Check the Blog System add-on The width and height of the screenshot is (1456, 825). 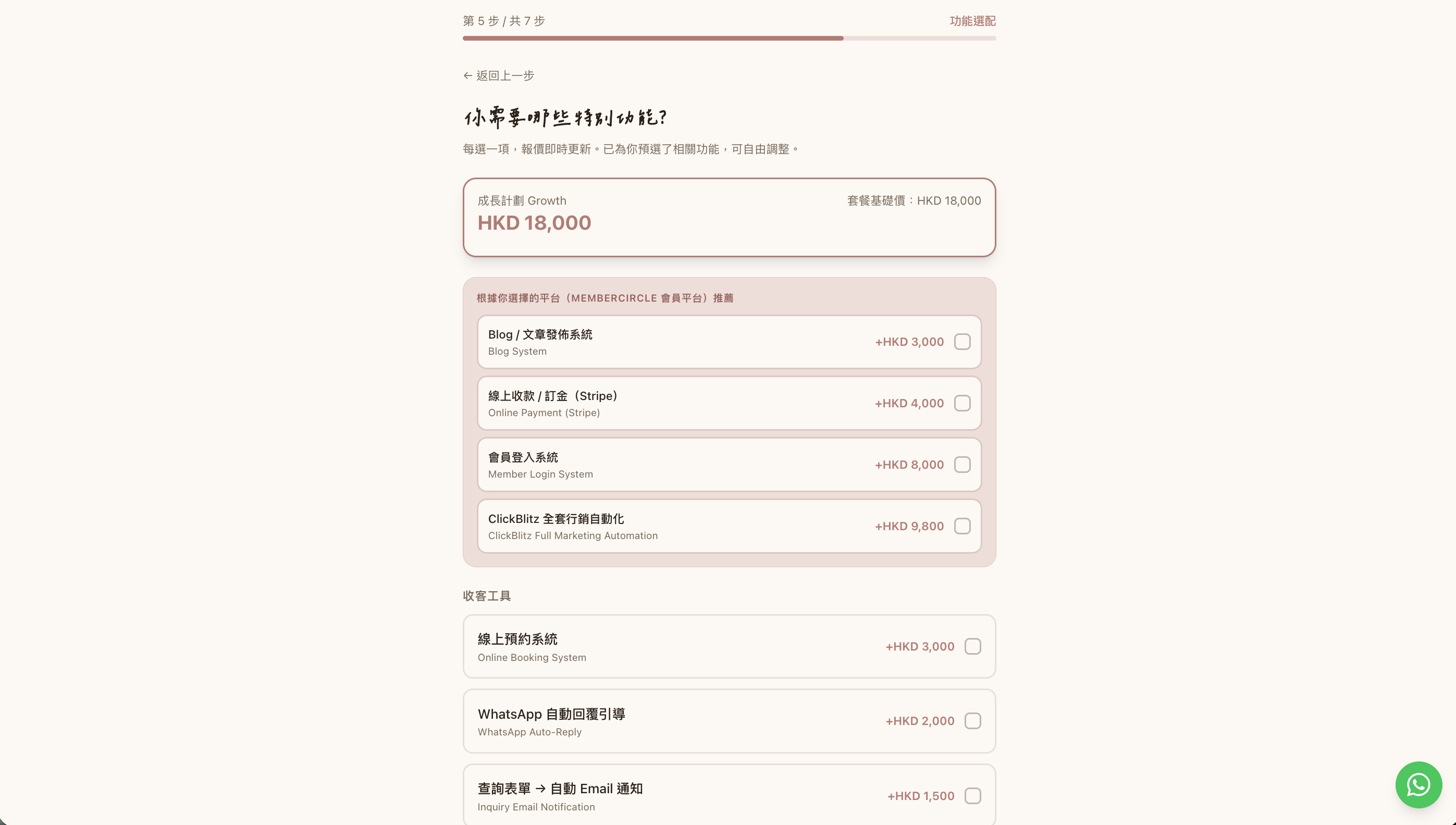pyautogui.click(x=962, y=342)
